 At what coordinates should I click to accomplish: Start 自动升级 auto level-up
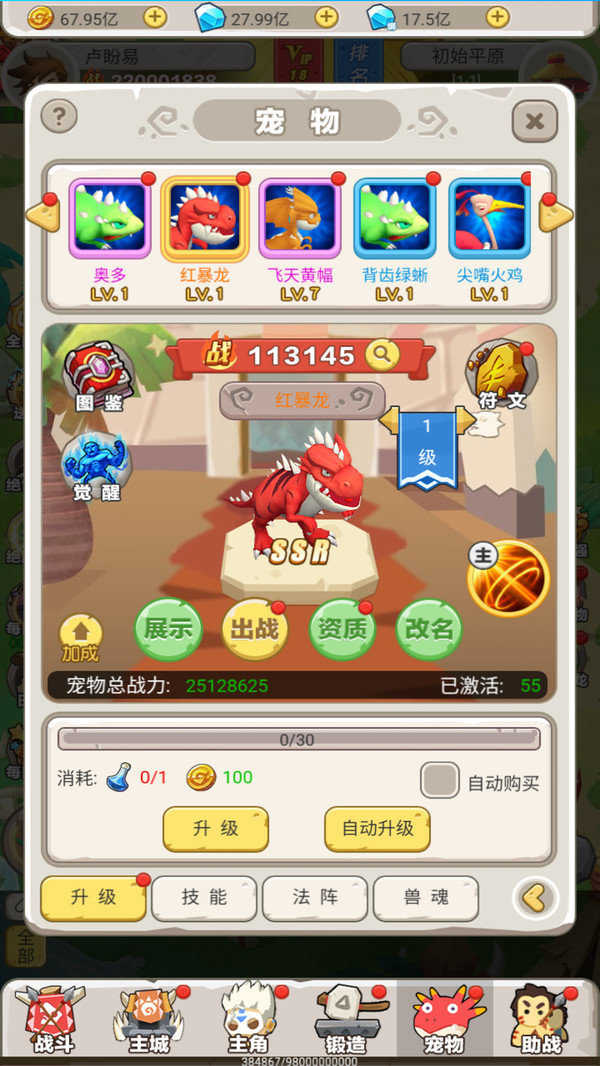tap(377, 829)
